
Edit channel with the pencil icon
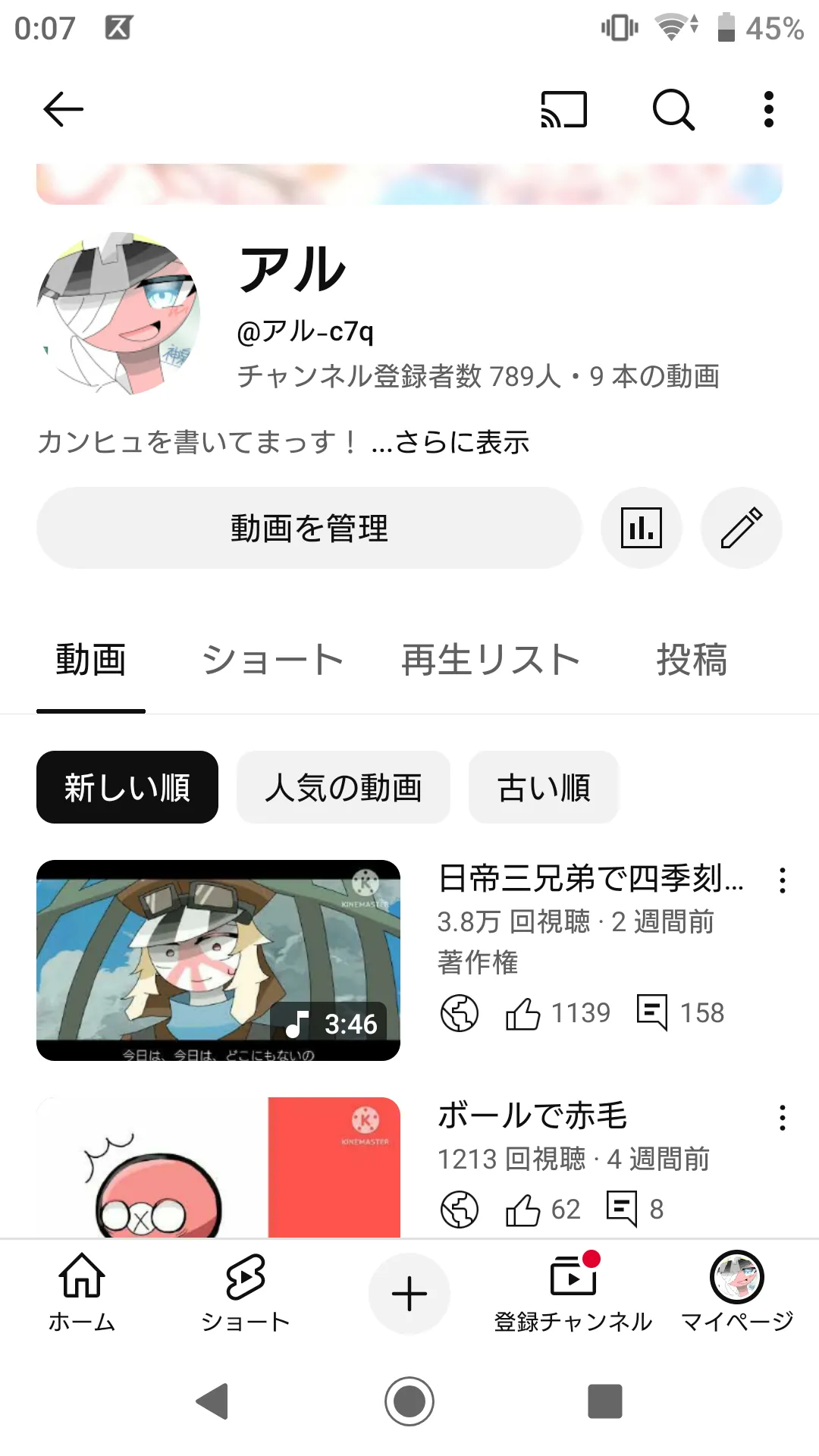click(741, 528)
